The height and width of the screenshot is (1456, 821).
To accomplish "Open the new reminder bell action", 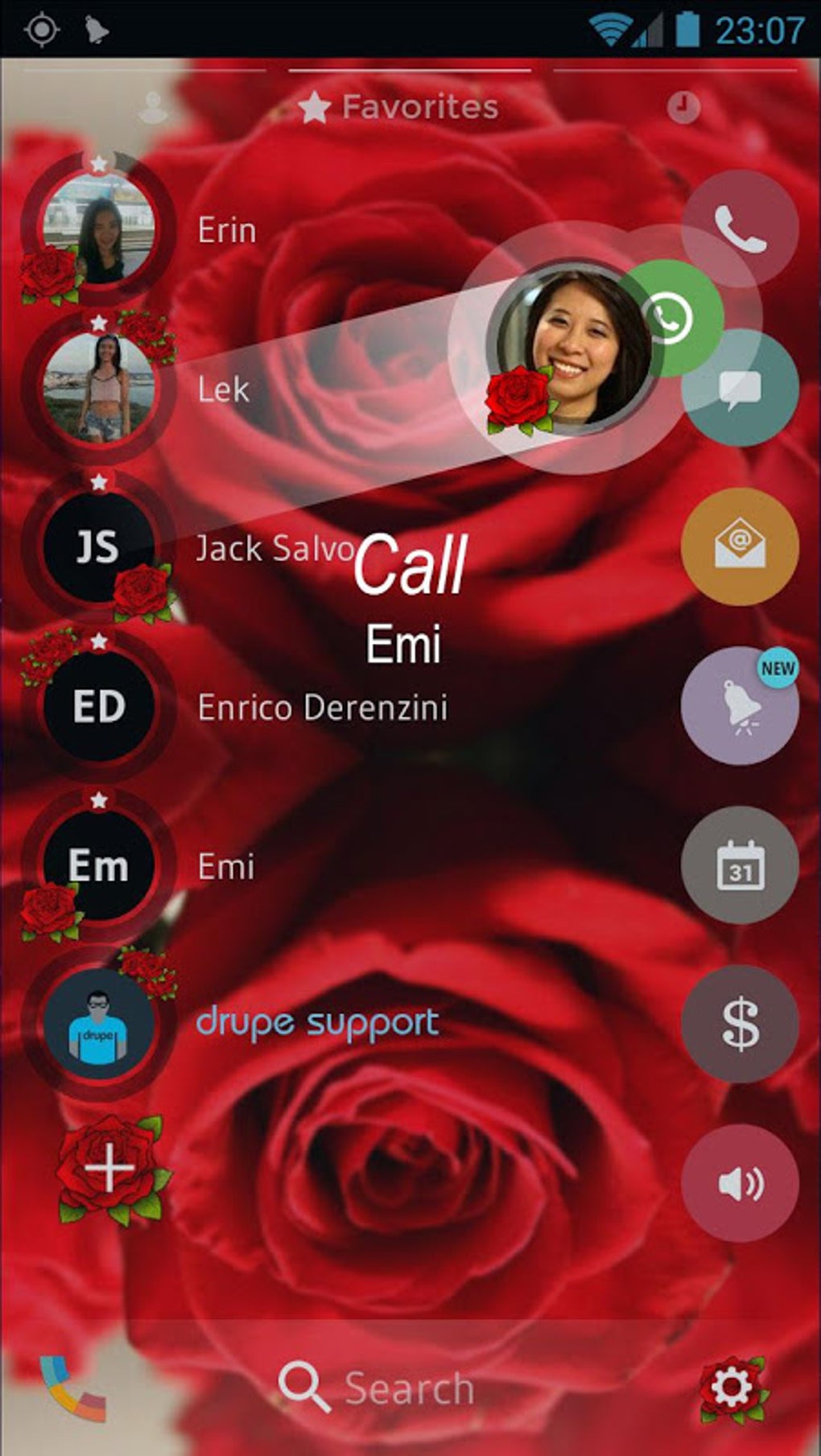I will (740, 706).
